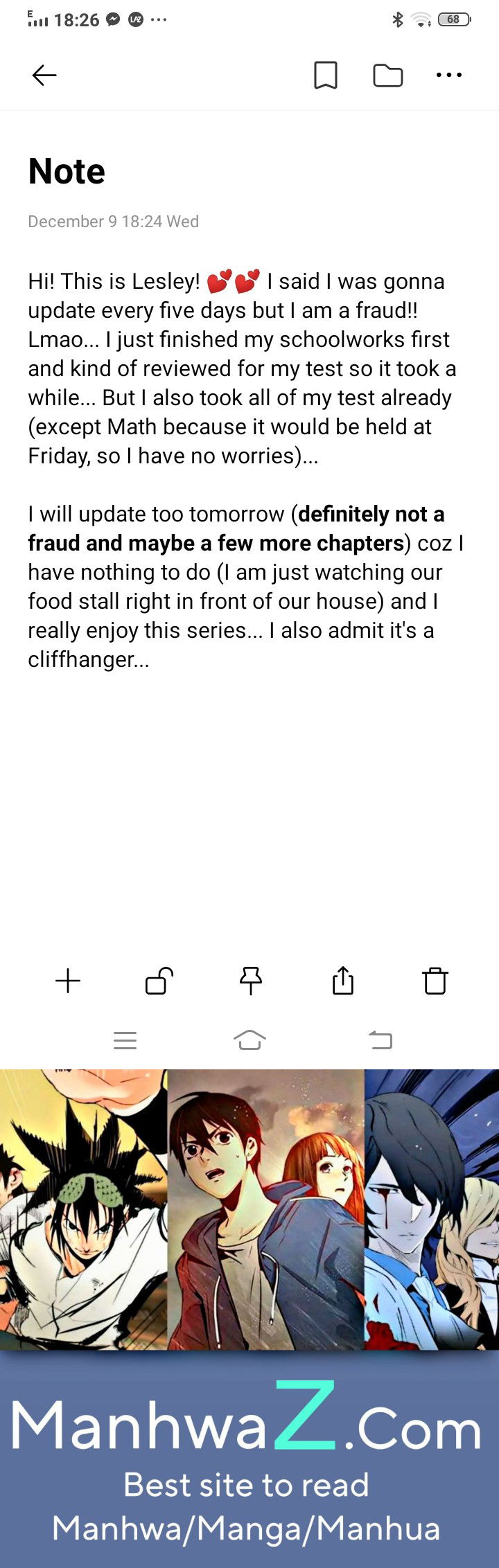
Task: Open recent apps from the navigation bar
Action: pyautogui.click(x=125, y=1040)
